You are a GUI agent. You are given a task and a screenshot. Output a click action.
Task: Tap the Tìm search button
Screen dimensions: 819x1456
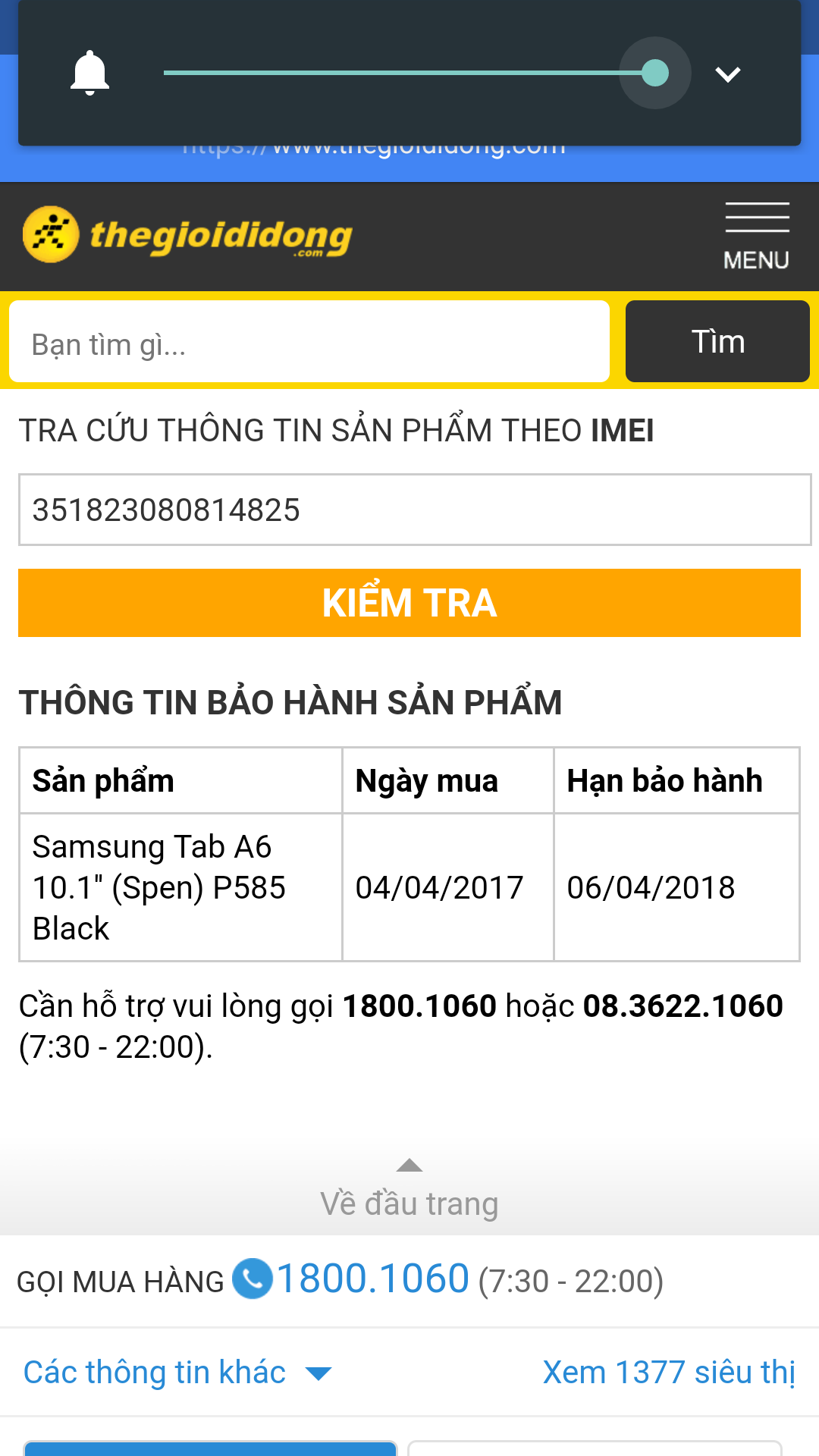click(x=717, y=341)
